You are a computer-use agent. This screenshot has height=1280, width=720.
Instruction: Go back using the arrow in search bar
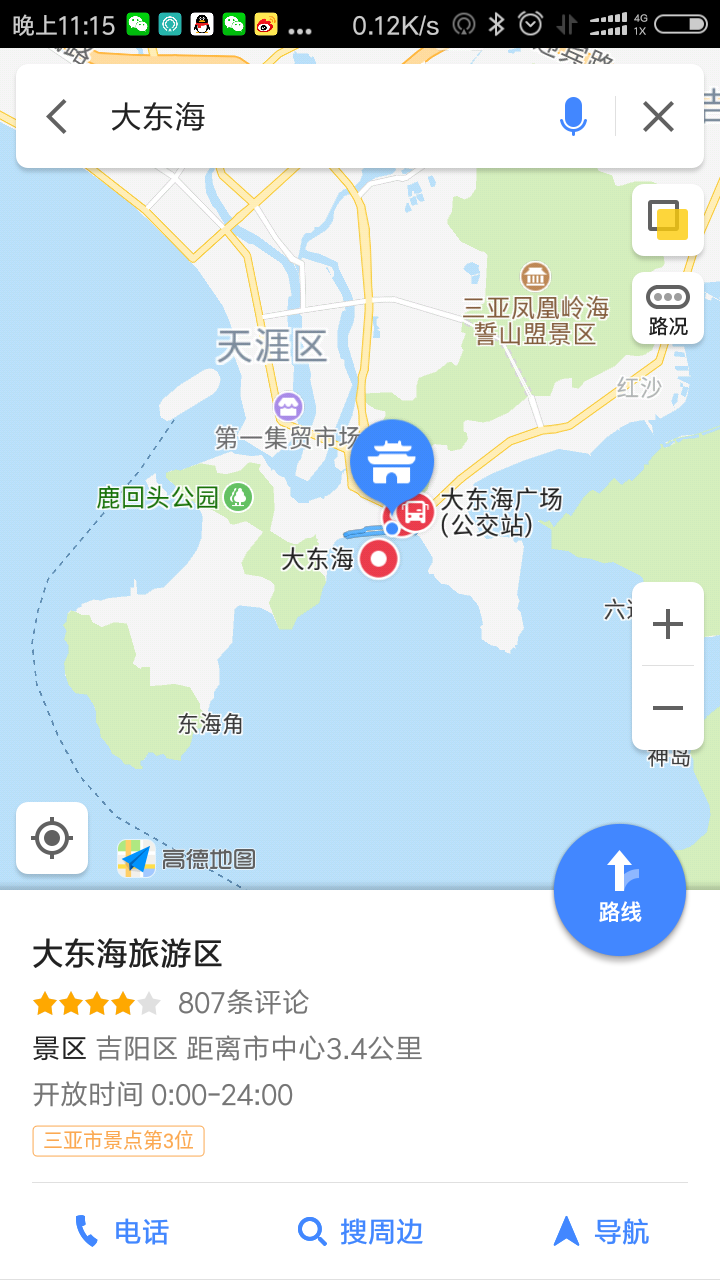[x=57, y=117]
